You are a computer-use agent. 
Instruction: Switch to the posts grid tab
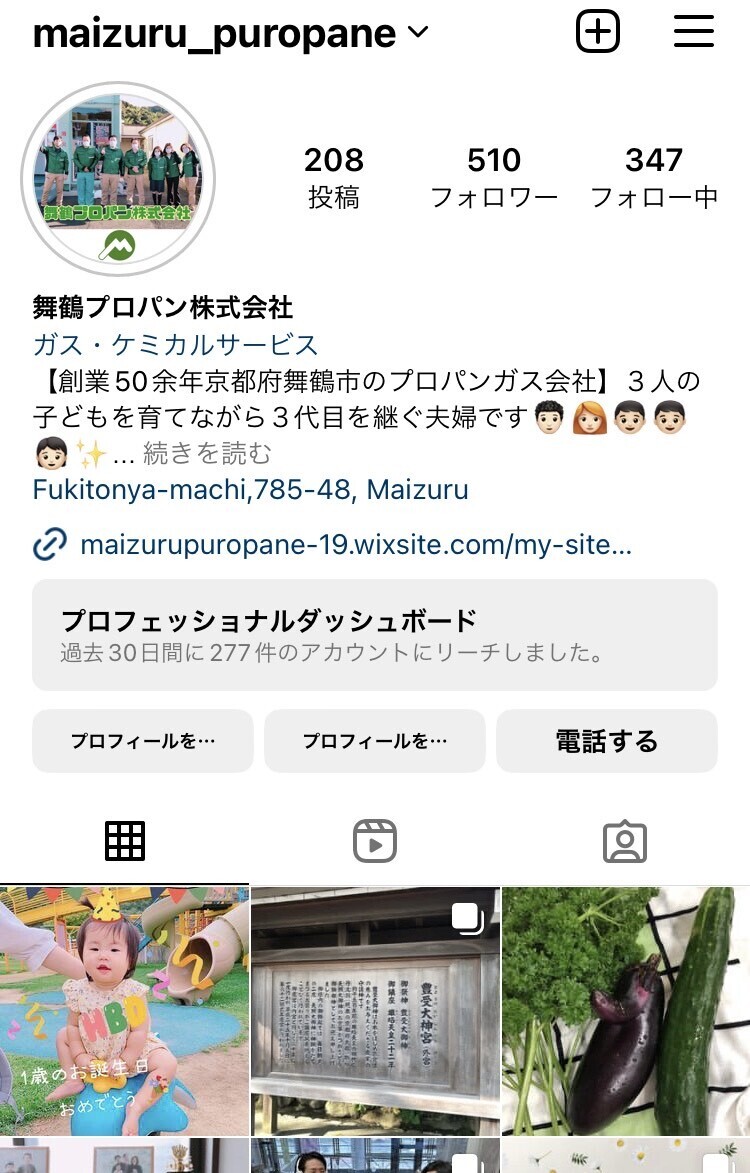tap(125, 841)
